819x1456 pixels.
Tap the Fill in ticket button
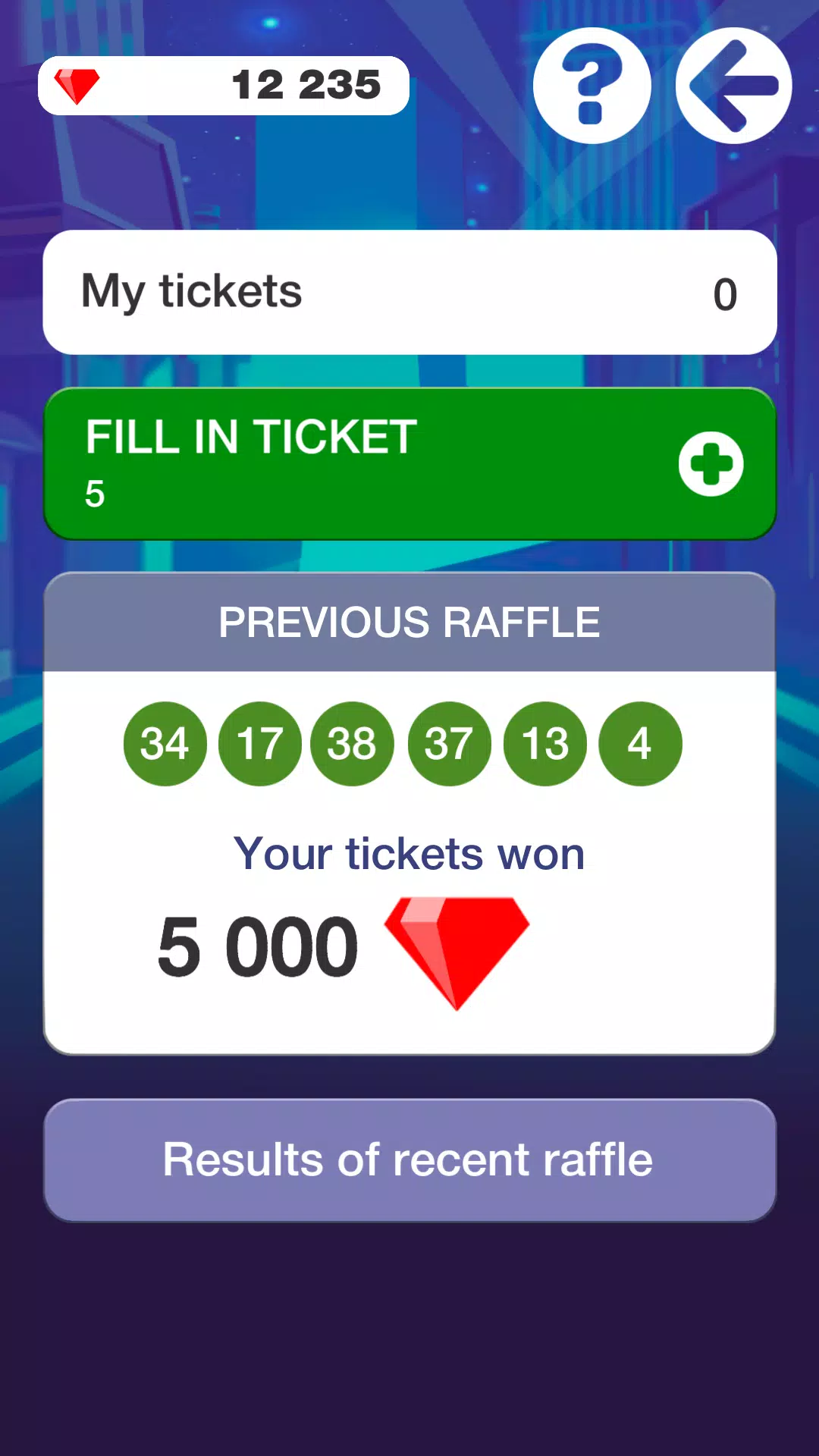coord(409,463)
